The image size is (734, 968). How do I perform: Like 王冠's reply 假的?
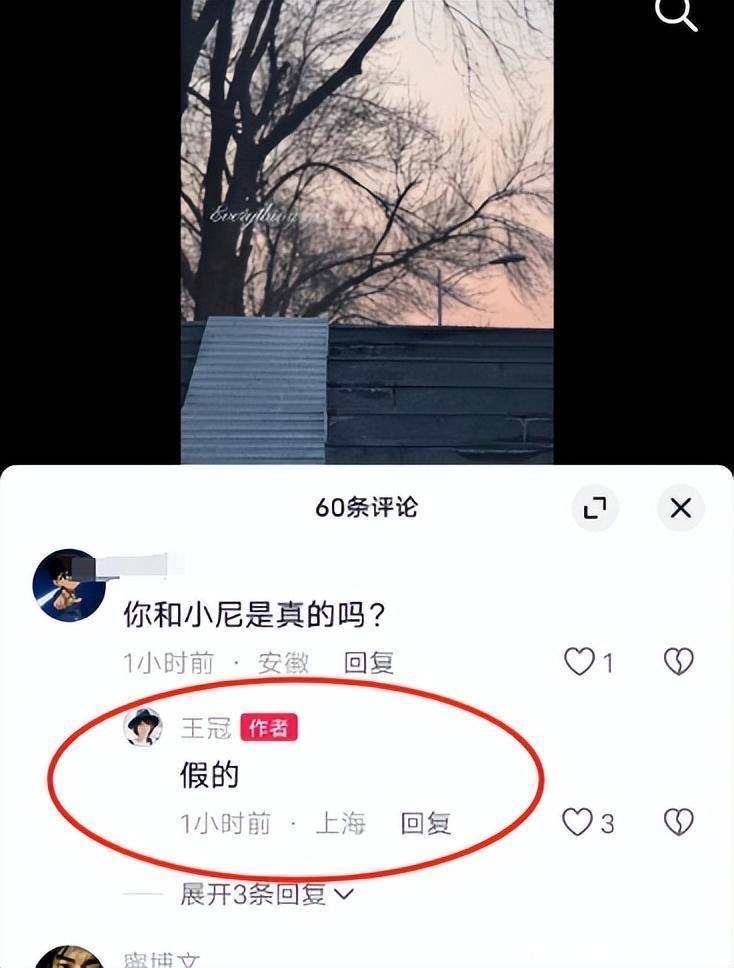(x=578, y=822)
